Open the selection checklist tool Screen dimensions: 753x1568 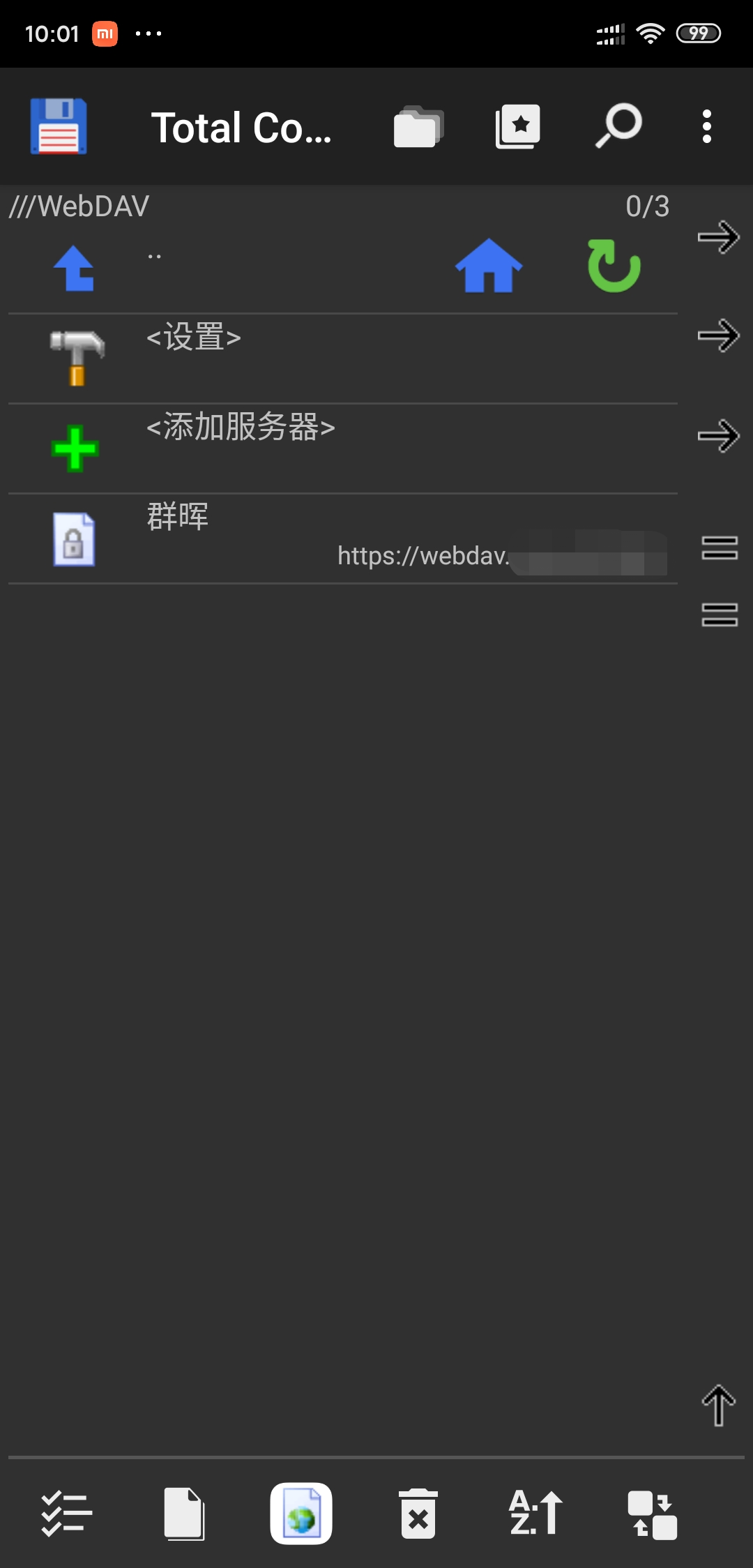66,1514
